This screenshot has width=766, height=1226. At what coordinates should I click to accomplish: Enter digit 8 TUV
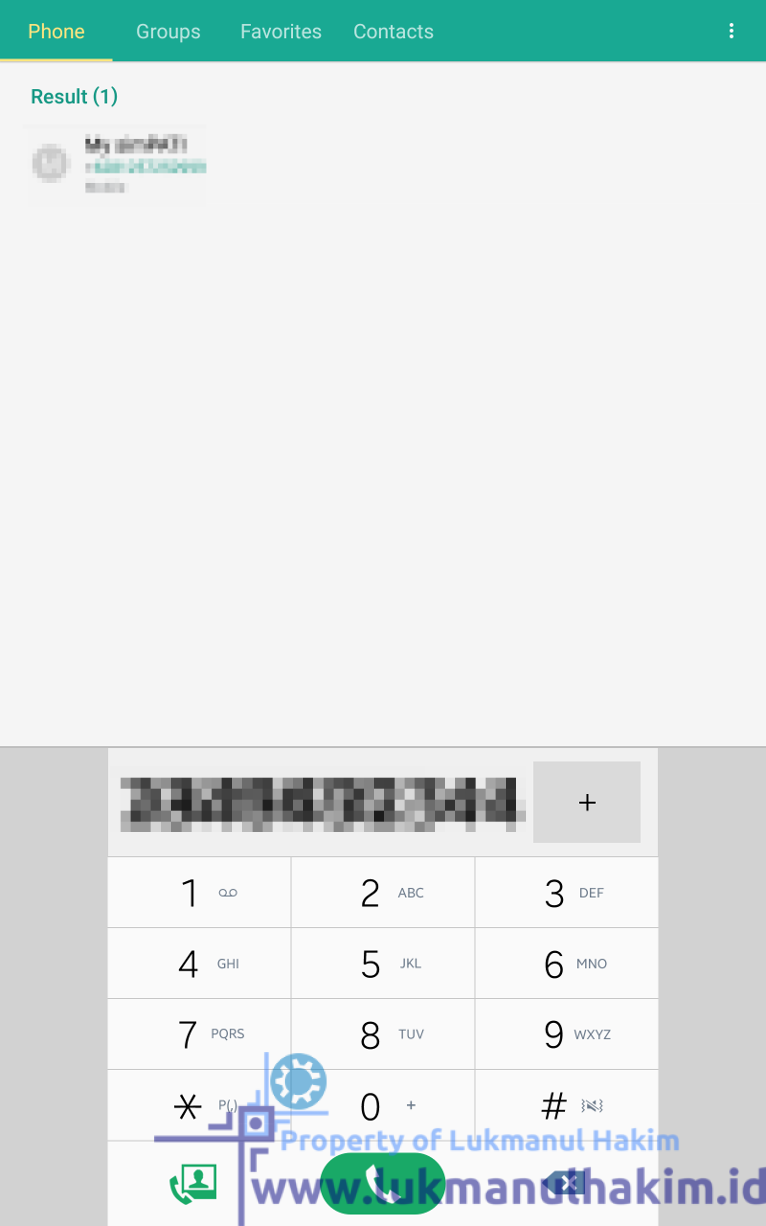click(x=383, y=1034)
